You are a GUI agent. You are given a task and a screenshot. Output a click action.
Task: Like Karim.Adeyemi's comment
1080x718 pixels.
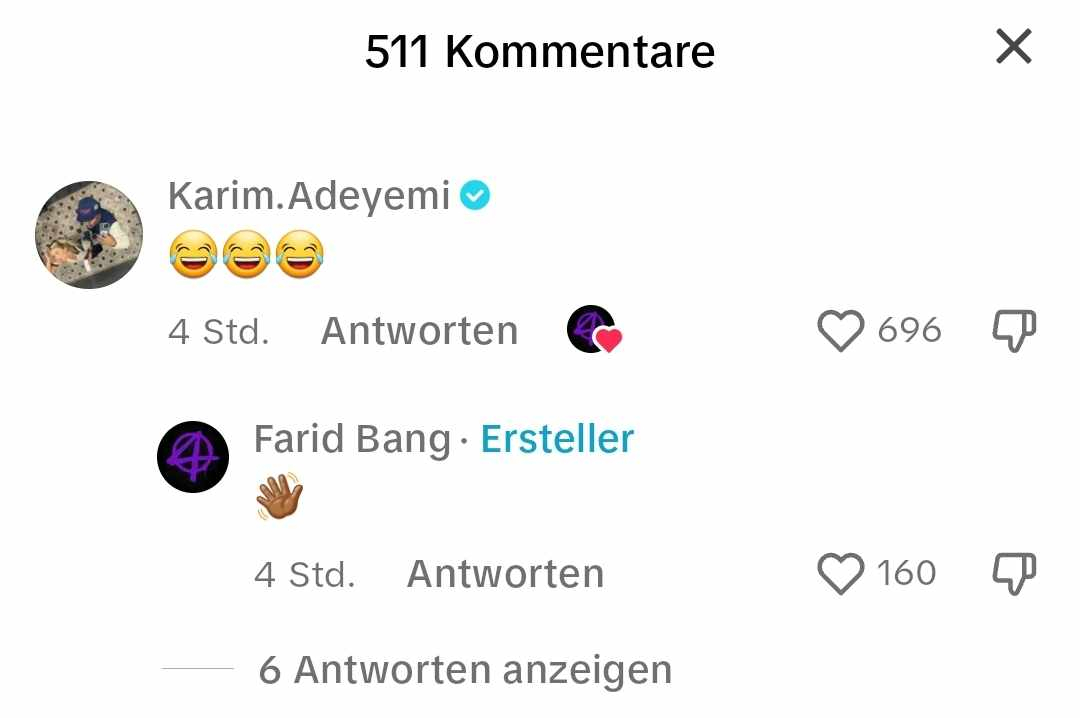click(x=840, y=331)
